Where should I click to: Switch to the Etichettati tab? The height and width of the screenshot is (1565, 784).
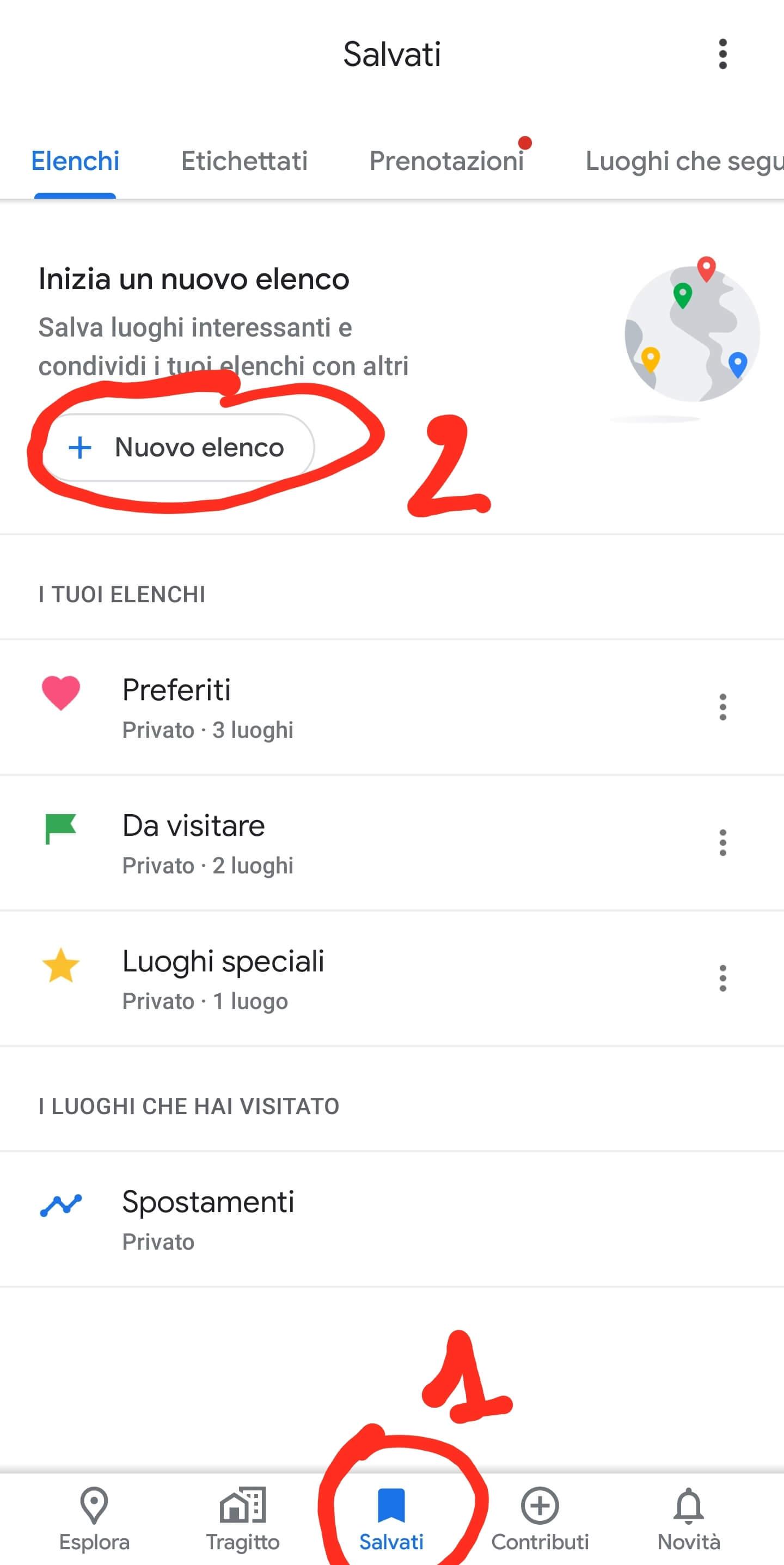click(x=244, y=161)
